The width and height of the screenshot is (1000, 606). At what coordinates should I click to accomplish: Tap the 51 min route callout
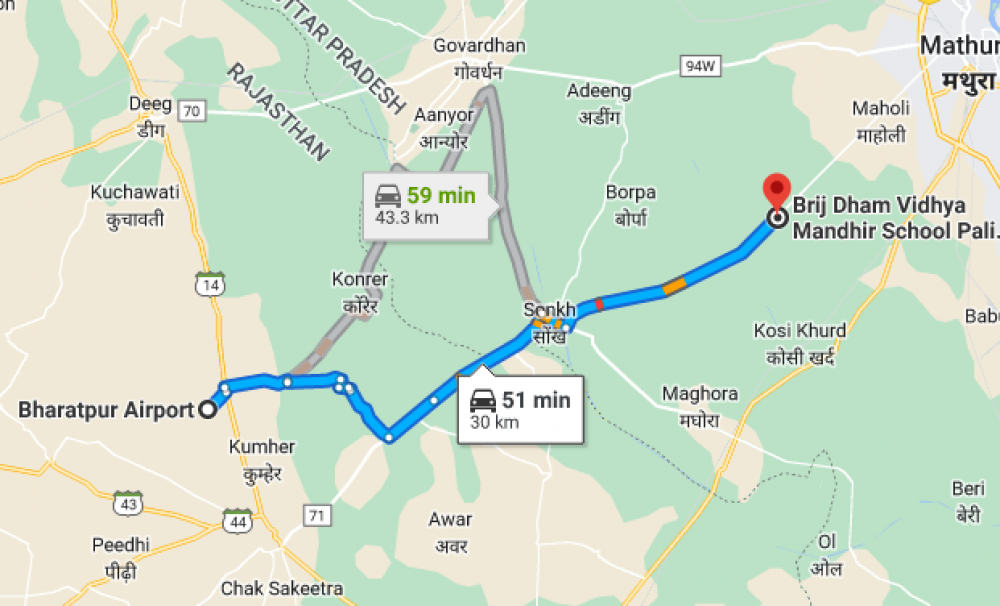pyautogui.click(x=520, y=410)
